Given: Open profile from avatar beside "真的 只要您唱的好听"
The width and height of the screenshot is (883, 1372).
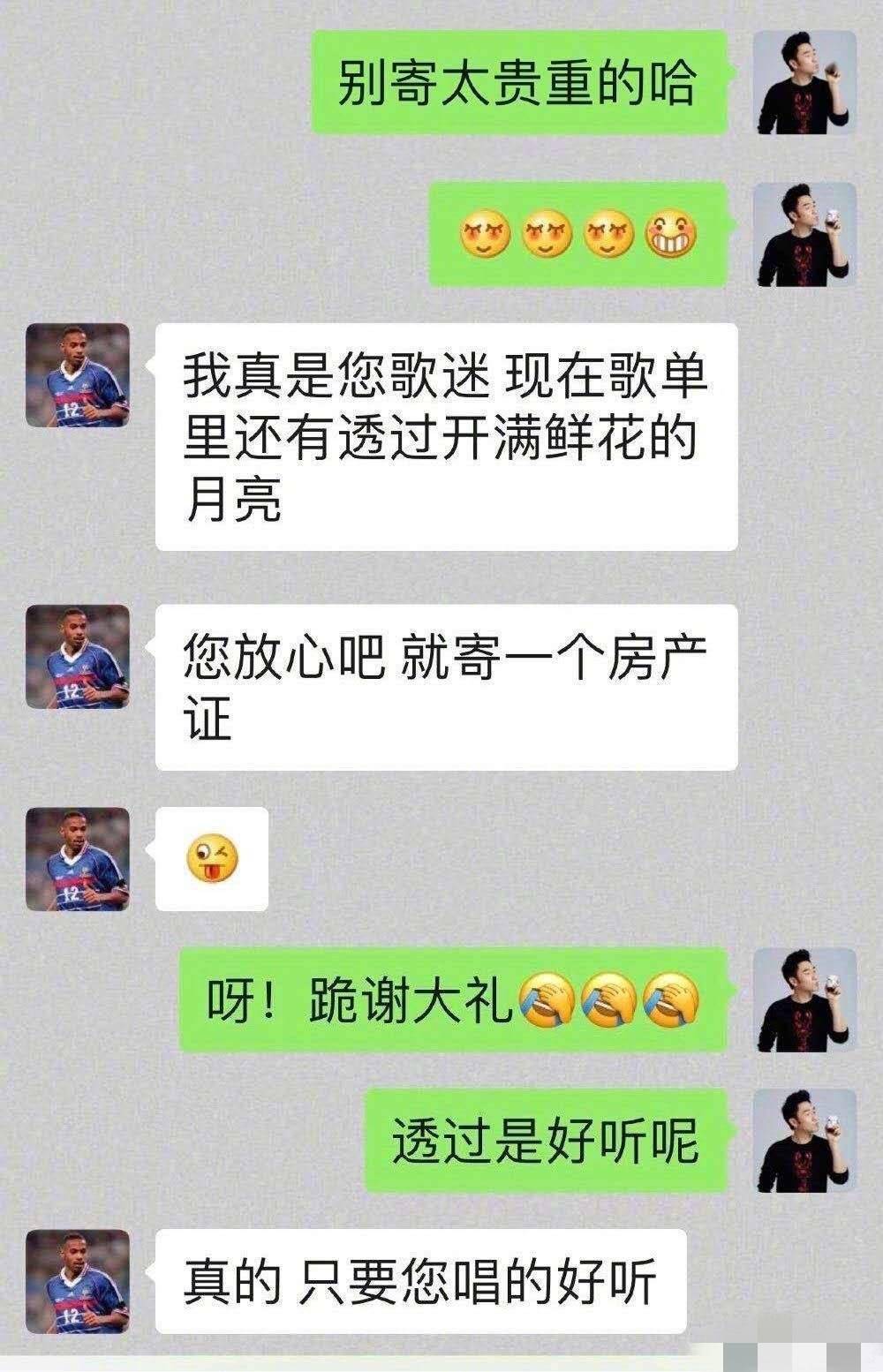Looking at the screenshot, I should pyautogui.click(x=78, y=1281).
